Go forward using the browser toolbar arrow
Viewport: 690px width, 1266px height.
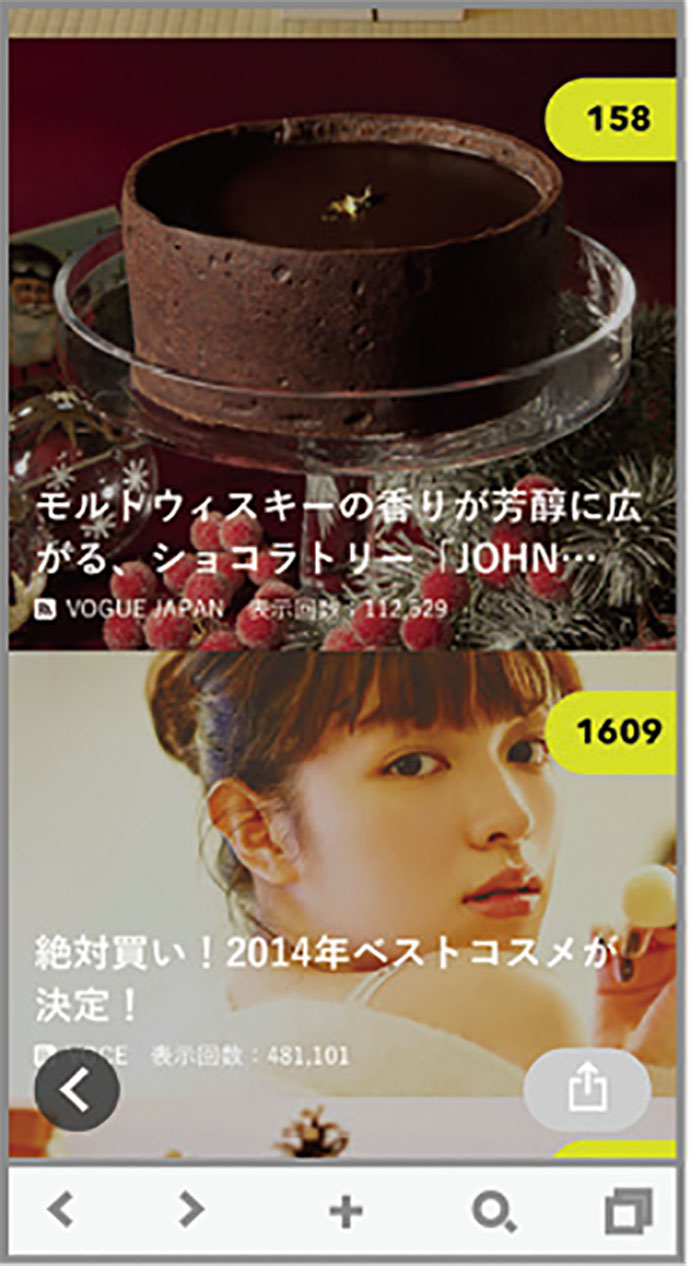point(190,1210)
